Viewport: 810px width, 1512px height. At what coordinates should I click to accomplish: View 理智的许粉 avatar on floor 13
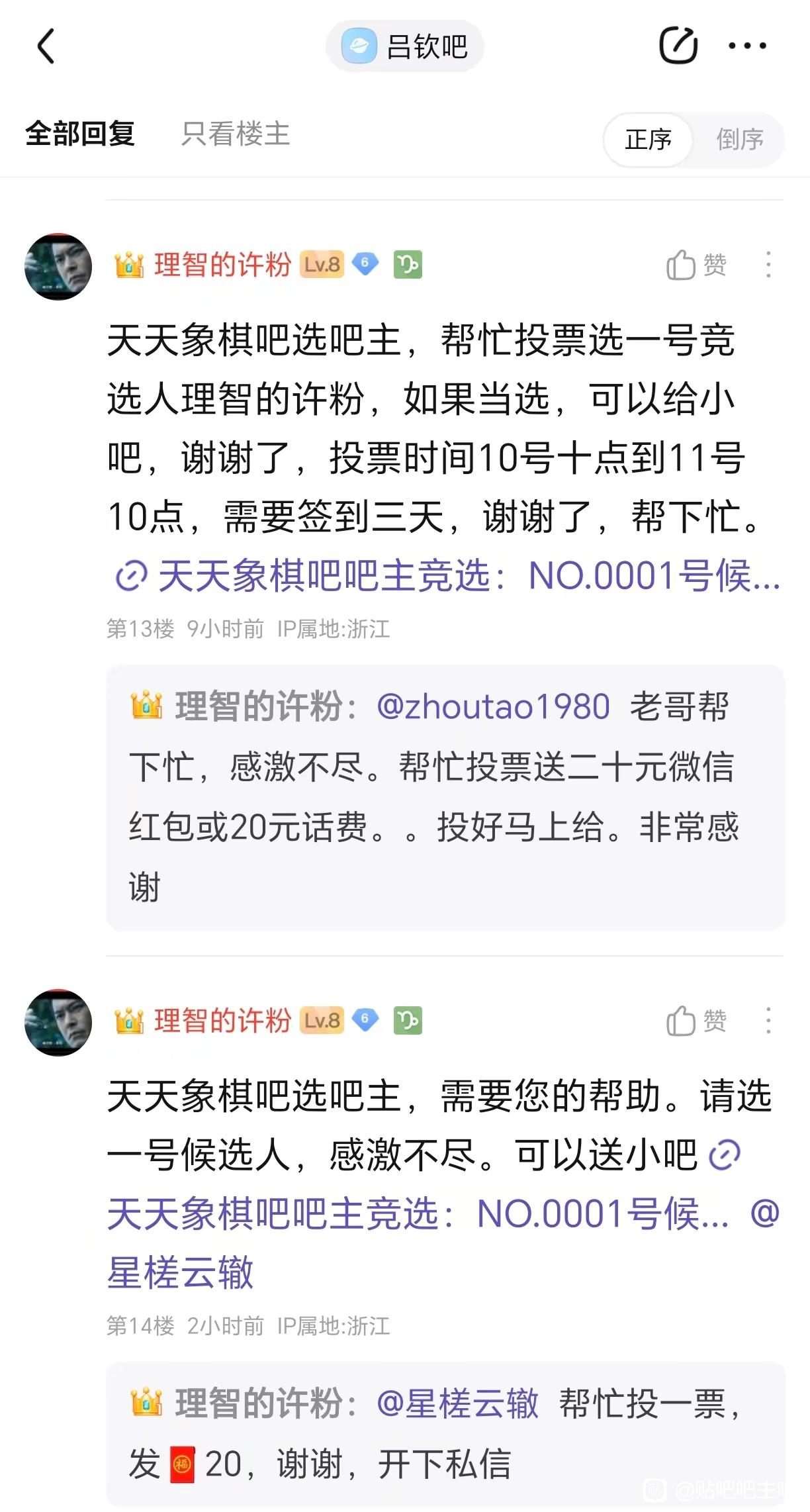click(x=58, y=266)
